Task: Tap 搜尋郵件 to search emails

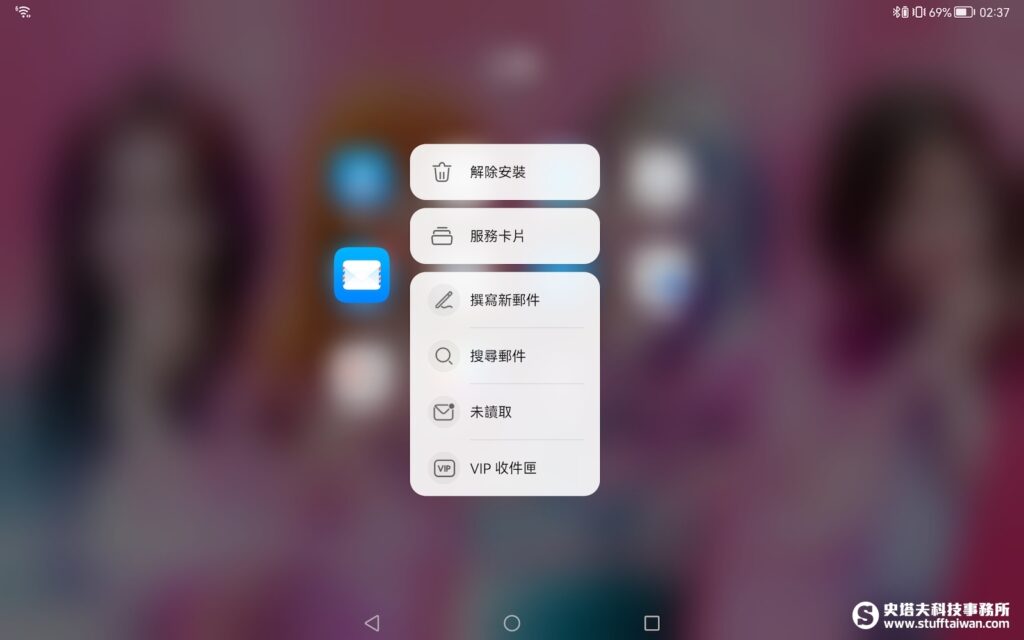Action: [x=504, y=356]
